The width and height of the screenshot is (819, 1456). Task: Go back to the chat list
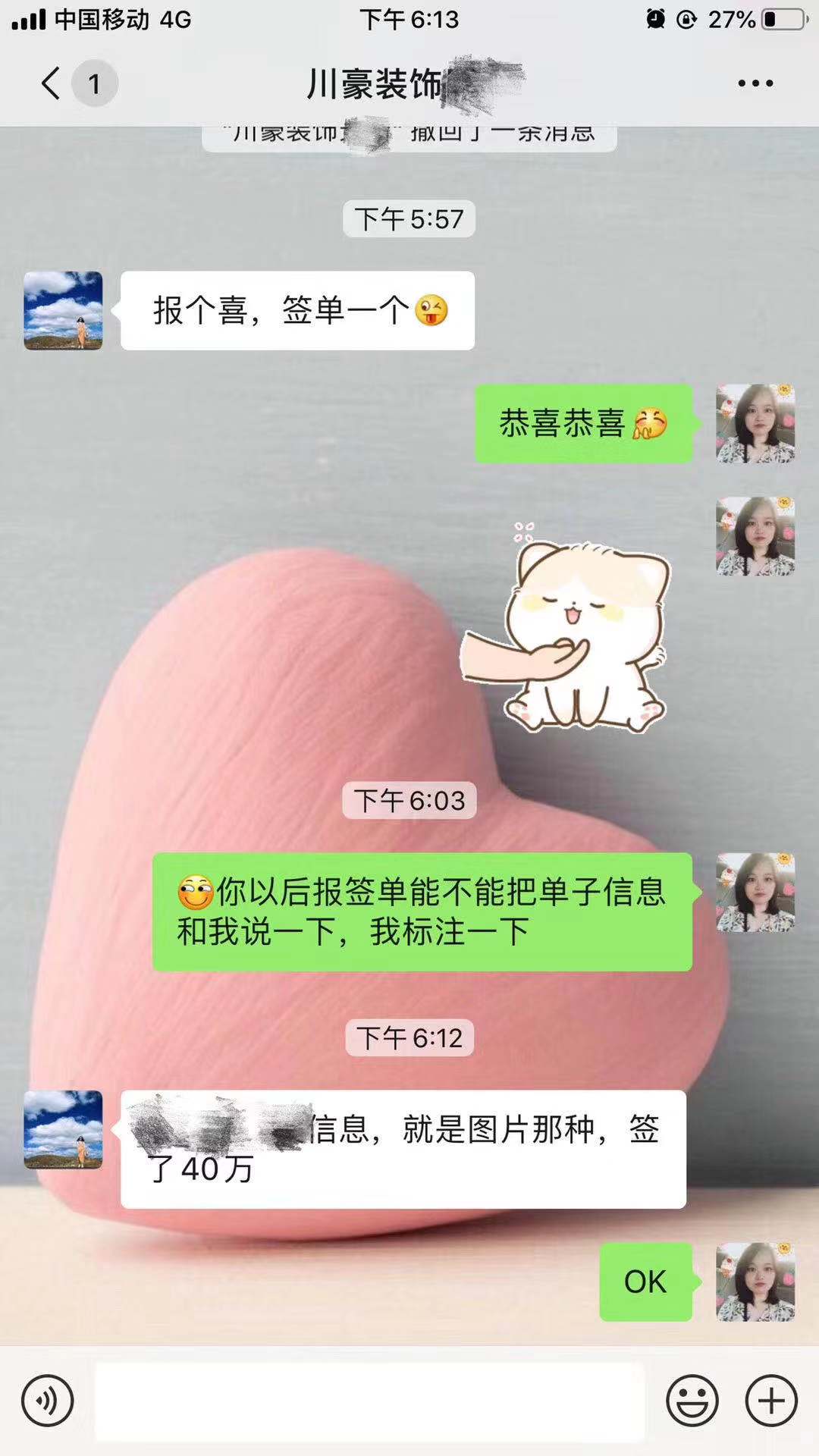click(x=52, y=83)
